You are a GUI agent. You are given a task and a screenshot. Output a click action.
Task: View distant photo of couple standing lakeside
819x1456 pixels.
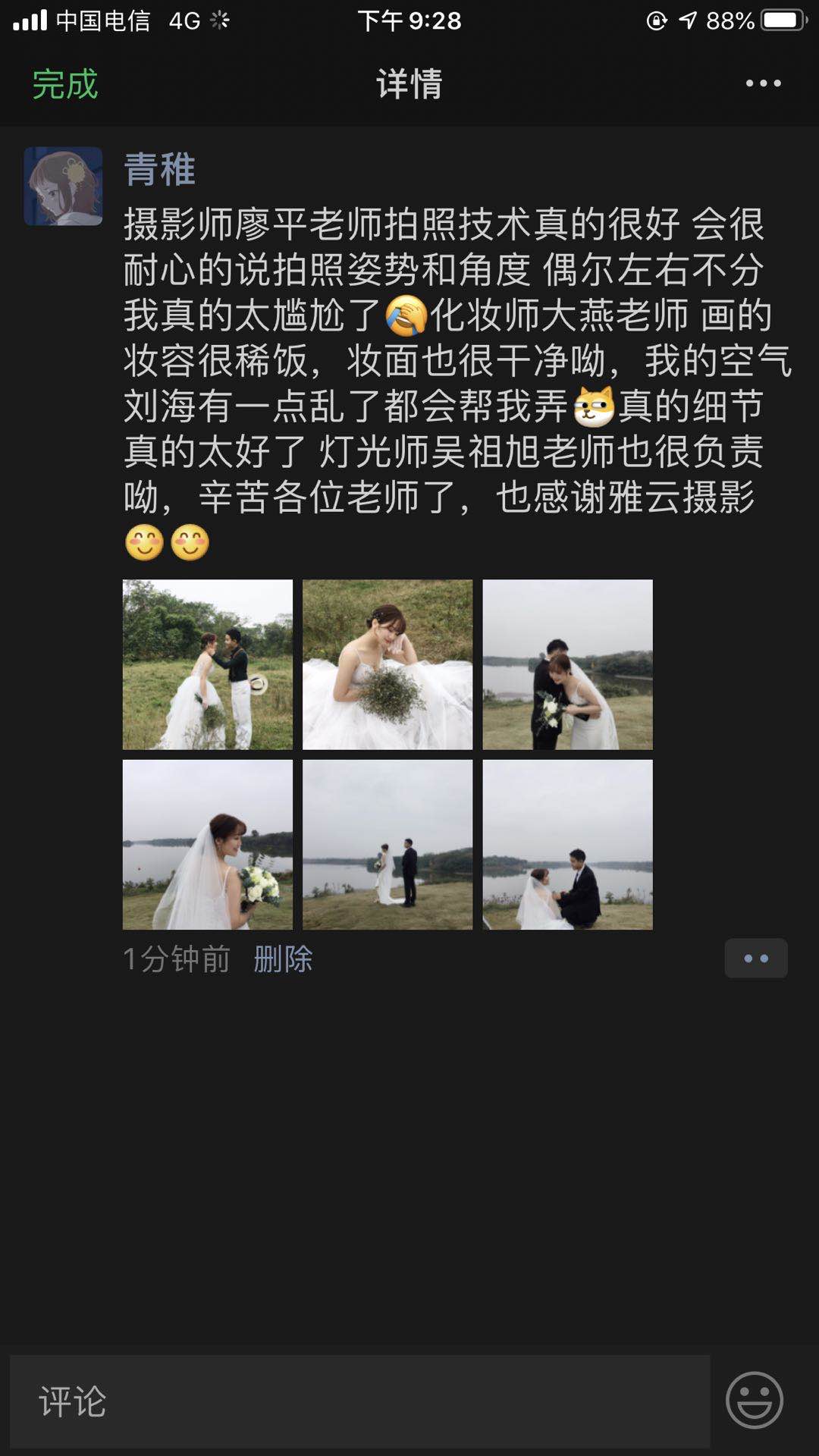[388, 845]
